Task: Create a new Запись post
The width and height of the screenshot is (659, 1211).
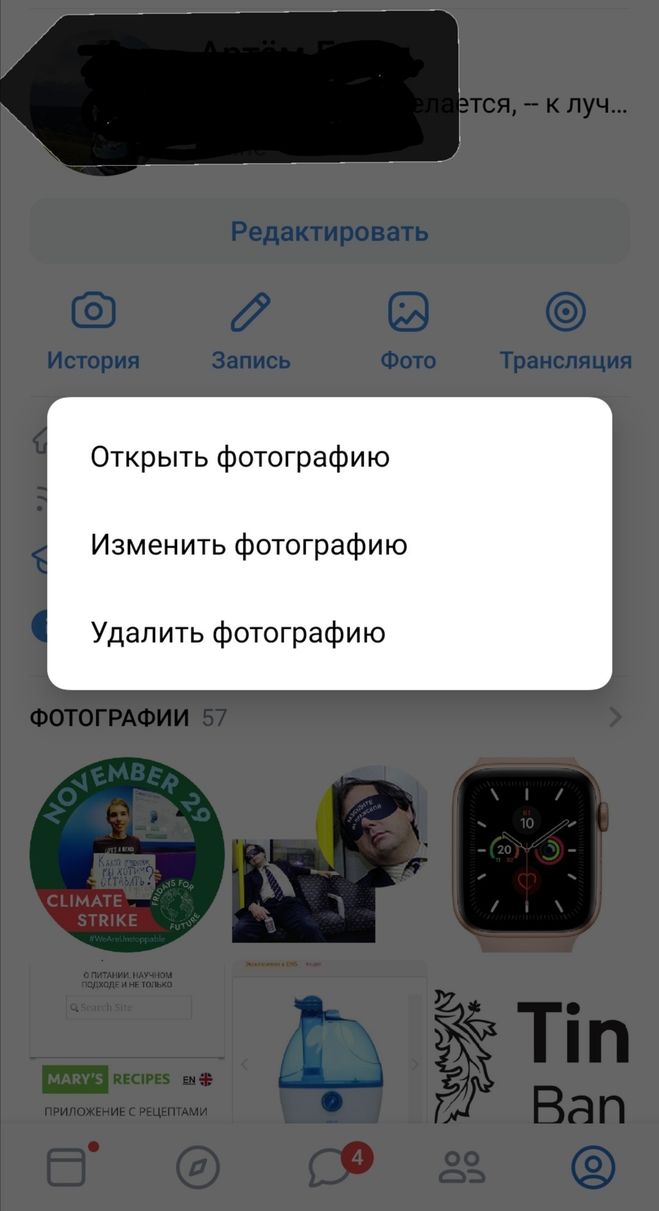Action: point(250,332)
